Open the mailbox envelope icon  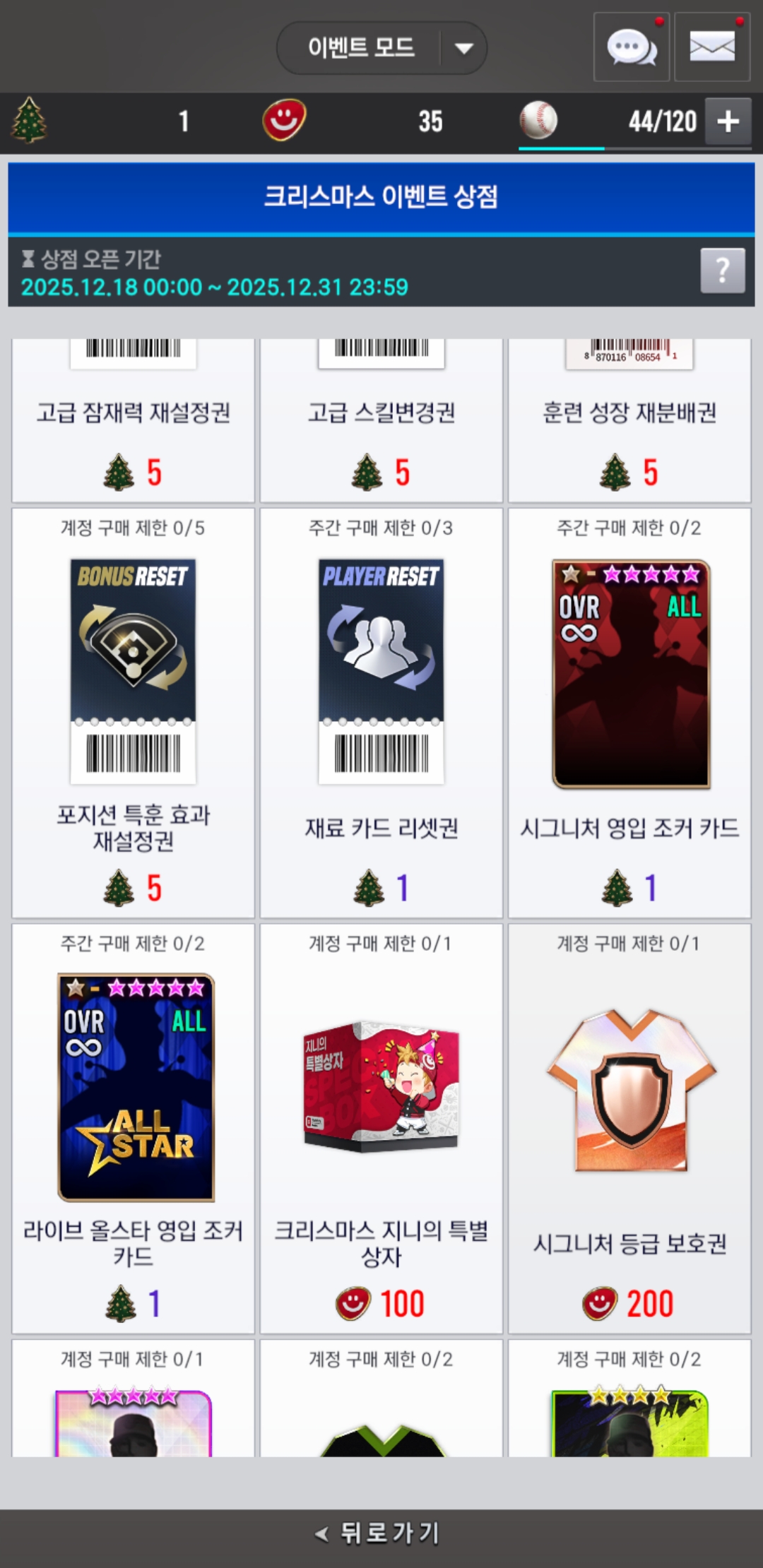coord(711,48)
